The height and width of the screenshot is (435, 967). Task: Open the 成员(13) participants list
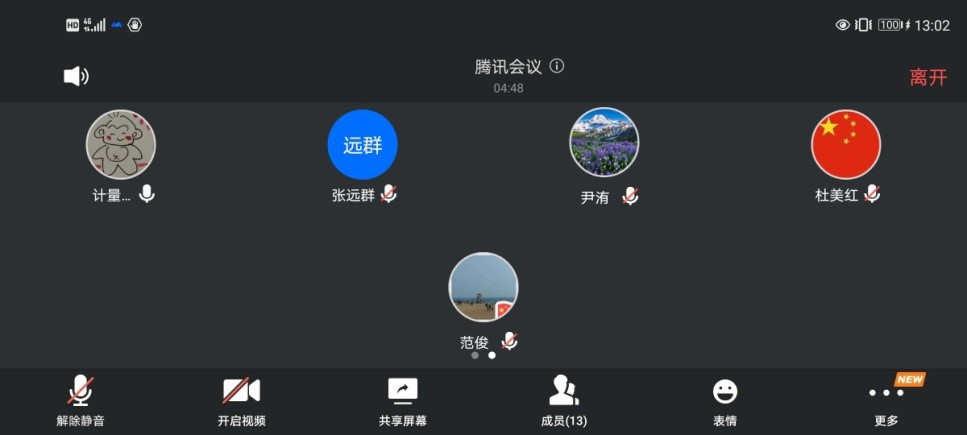pos(563,401)
